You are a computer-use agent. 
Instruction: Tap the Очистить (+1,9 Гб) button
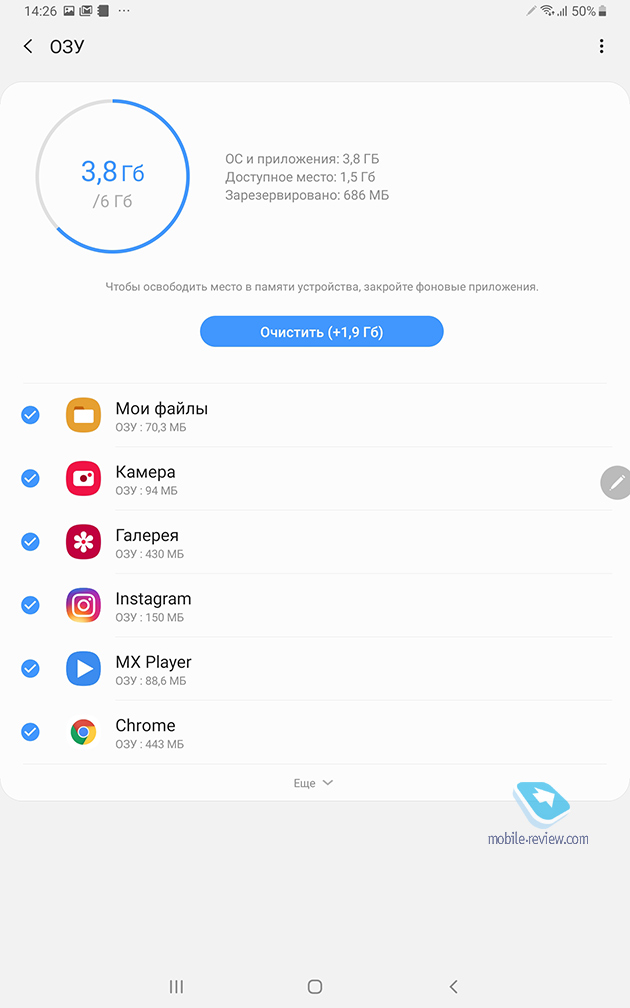pos(321,332)
